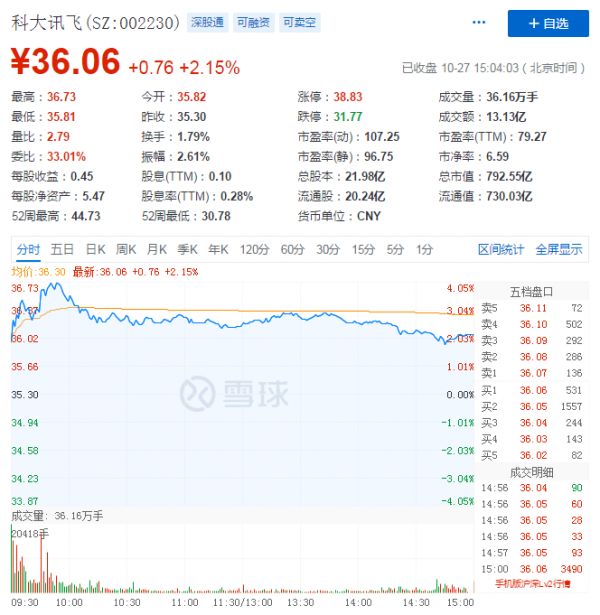
Task: Select the 1分 chart interval
Action: 425,249
